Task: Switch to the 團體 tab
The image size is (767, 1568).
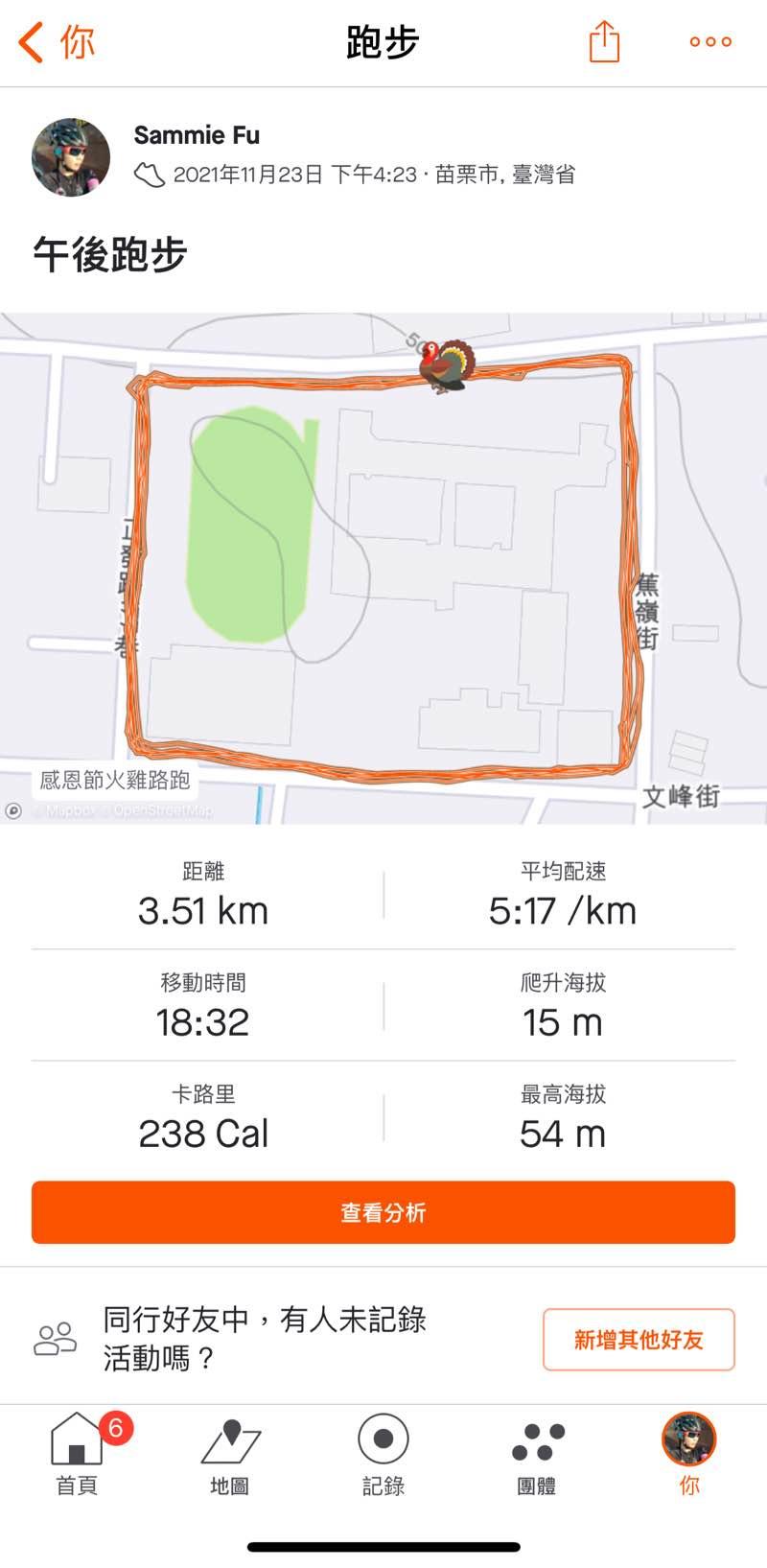Action: coord(537,1455)
